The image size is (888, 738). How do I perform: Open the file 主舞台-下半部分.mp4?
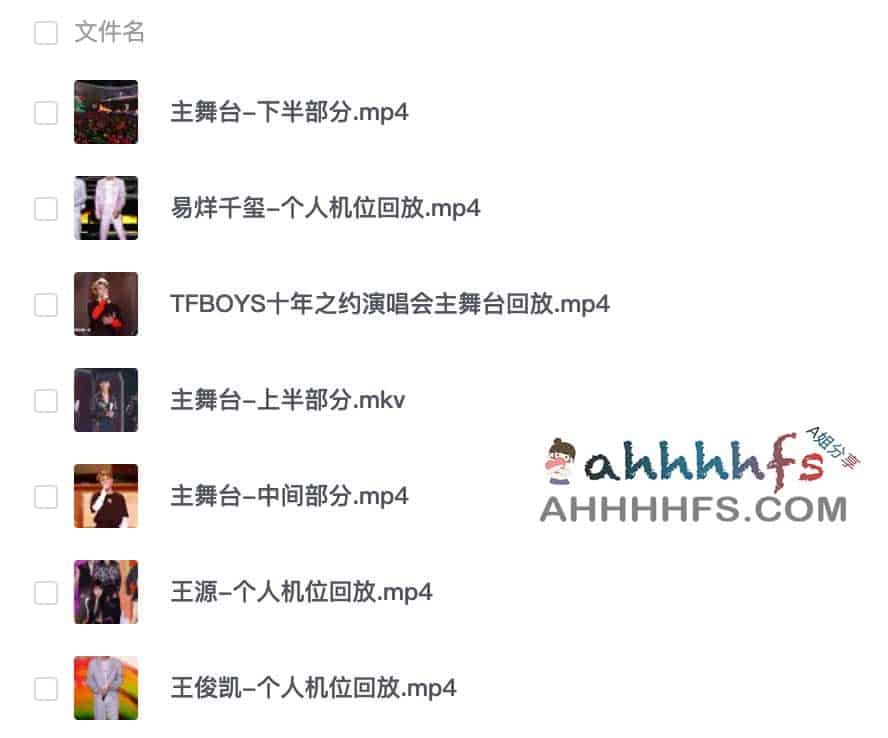click(289, 112)
